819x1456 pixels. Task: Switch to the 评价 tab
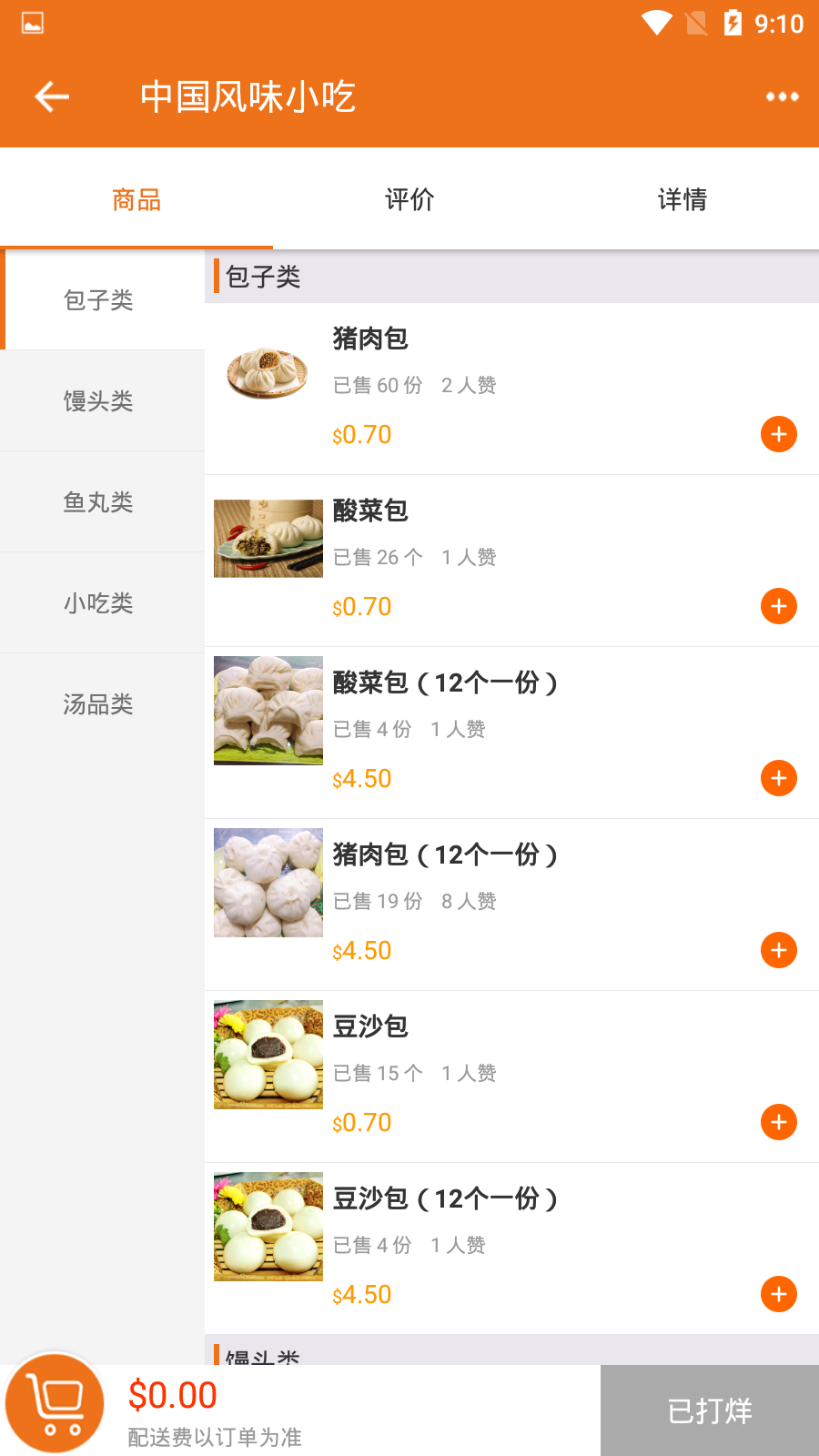click(x=409, y=199)
